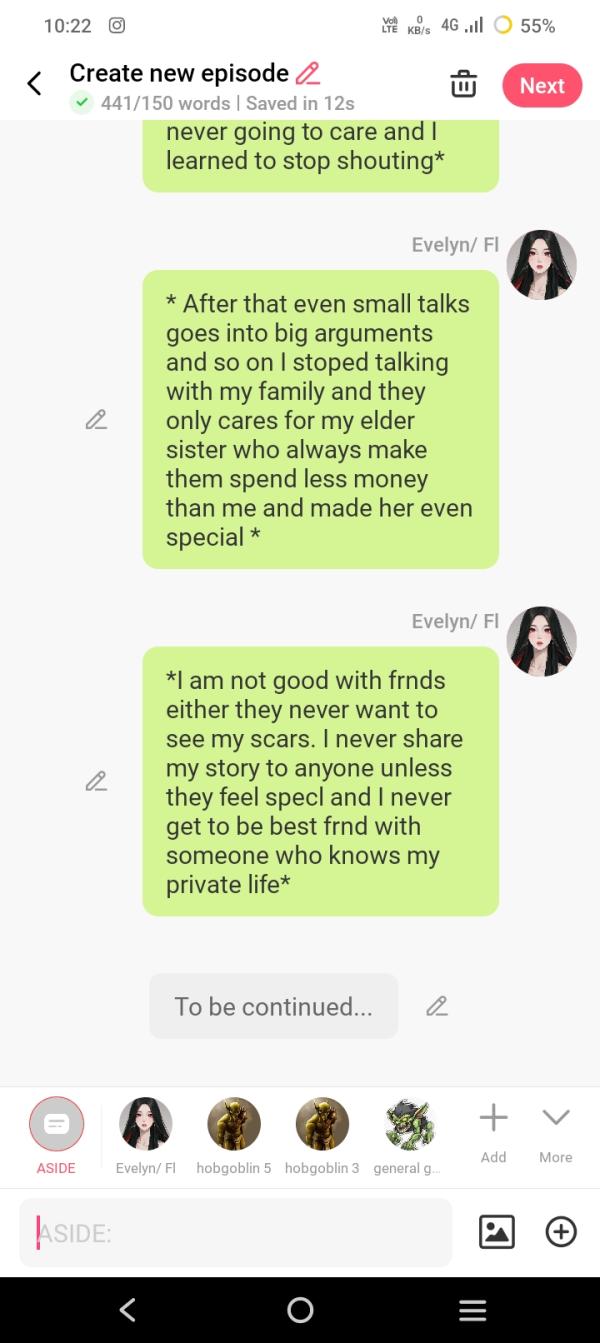This screenshot has width=600, height=1343.
Task: Open recent apps from the navigation bar
Action: pyautogui.click(x=472, y=1310)
